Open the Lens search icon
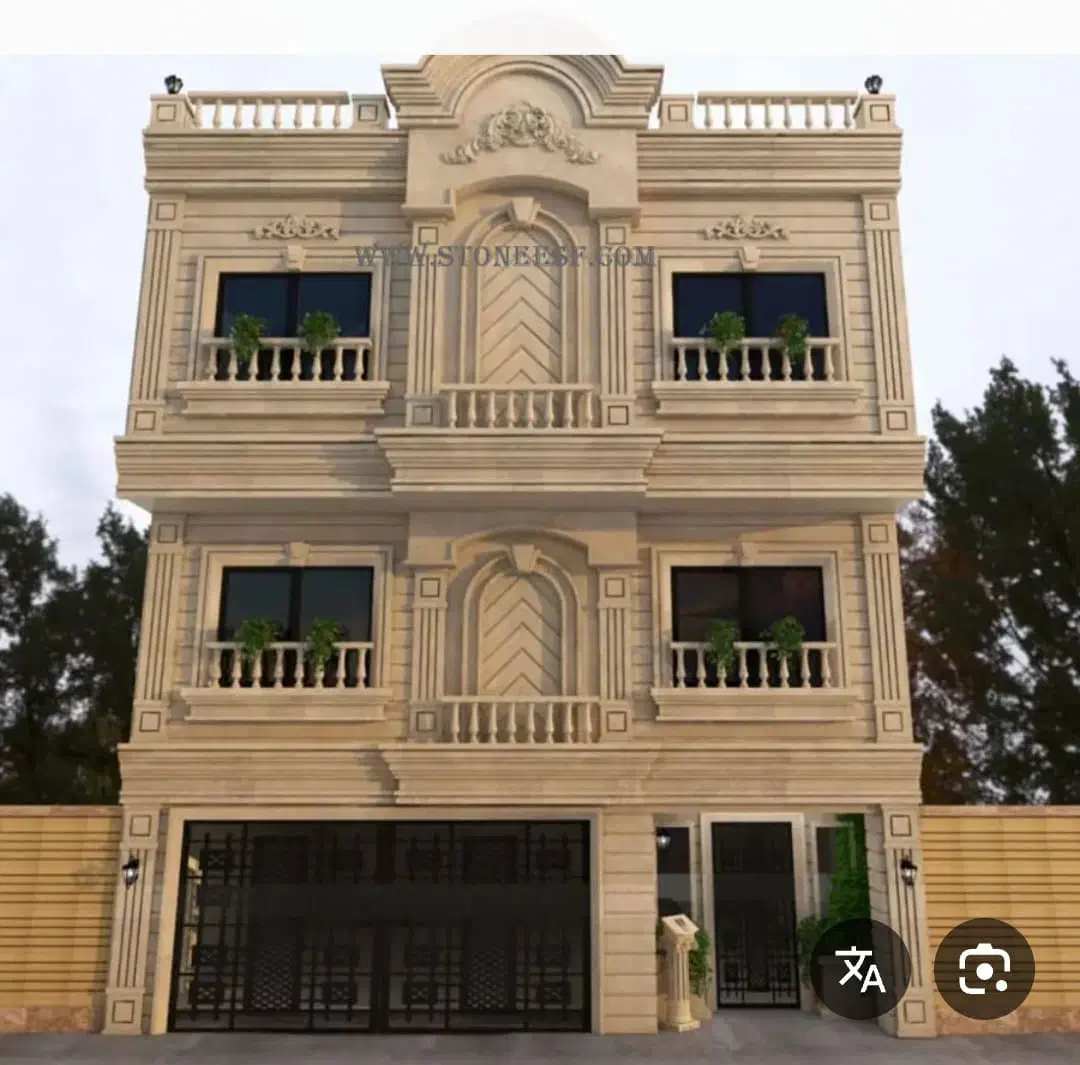 (x=984, y=968)
